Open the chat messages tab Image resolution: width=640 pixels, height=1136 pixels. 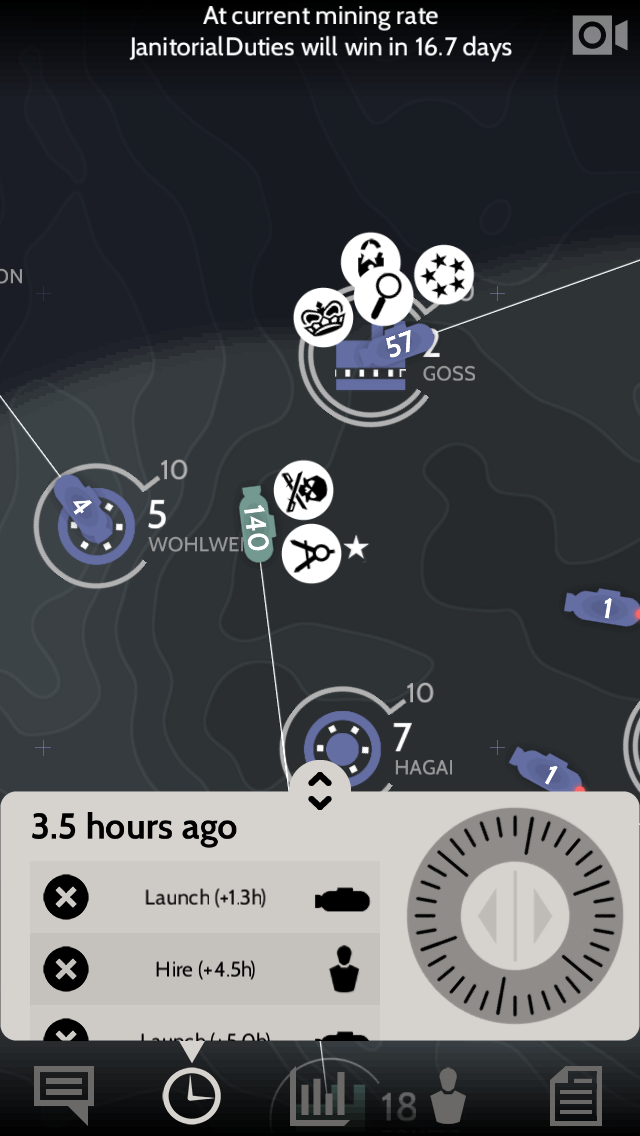(64, 1094)
